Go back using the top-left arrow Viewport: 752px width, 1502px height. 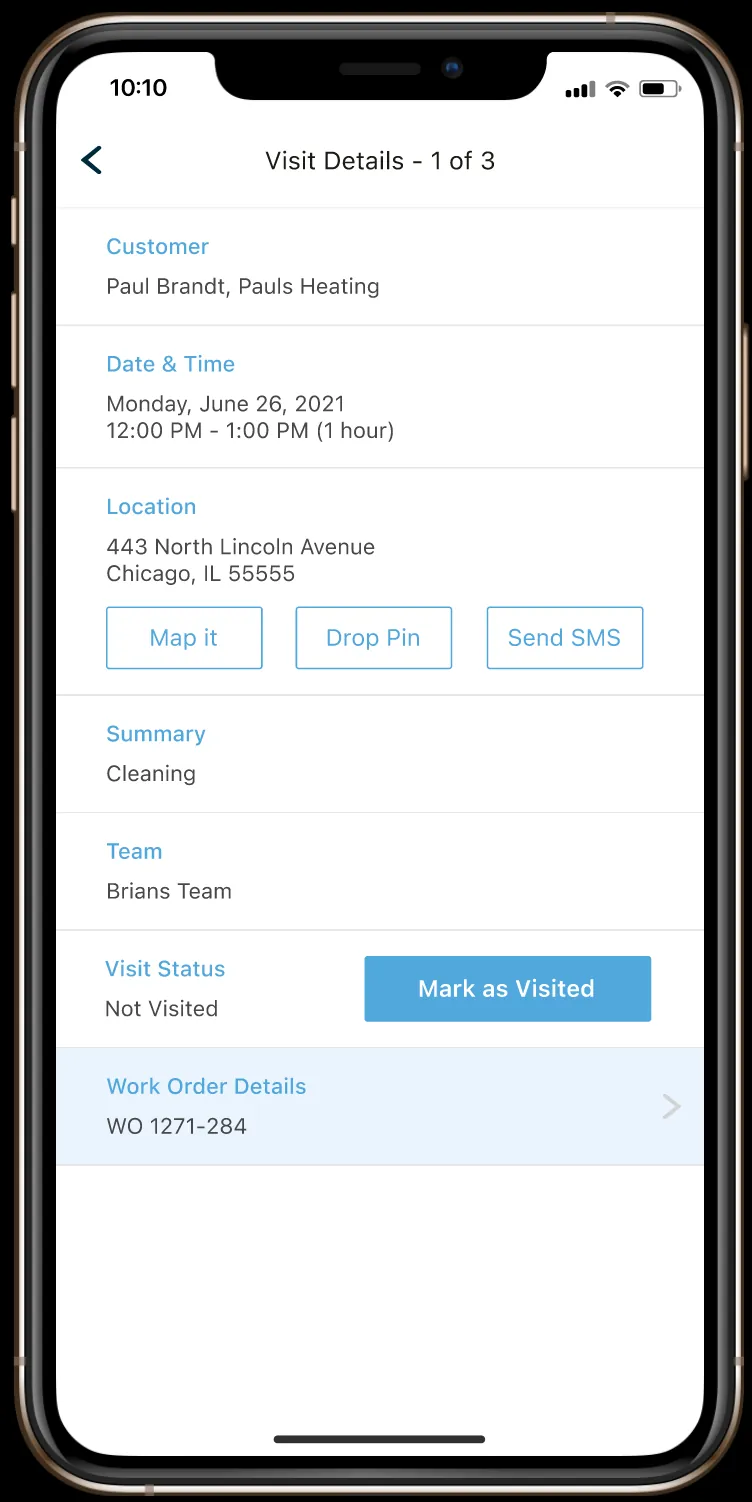91,160
